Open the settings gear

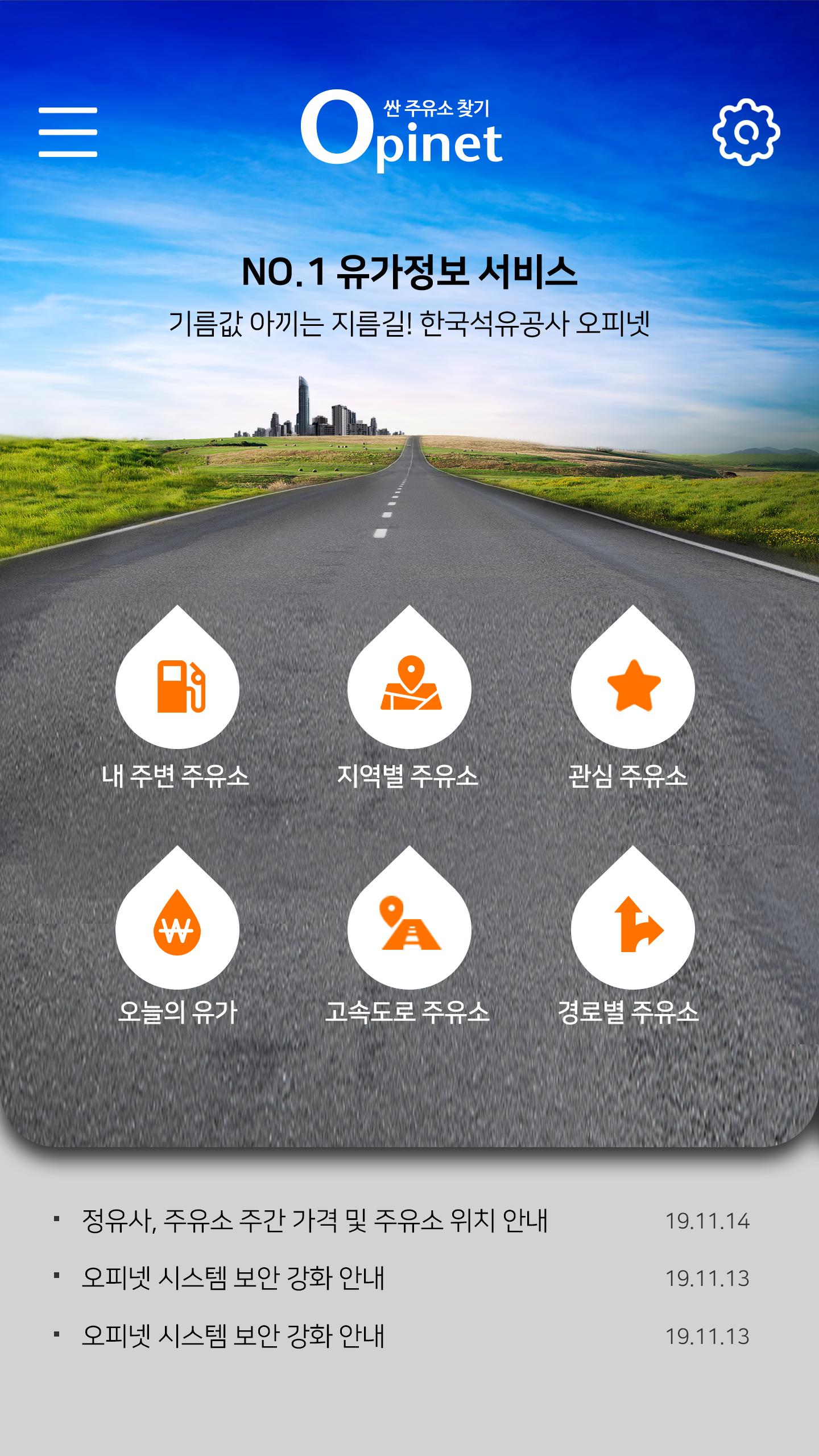click(x=746, y=132)
